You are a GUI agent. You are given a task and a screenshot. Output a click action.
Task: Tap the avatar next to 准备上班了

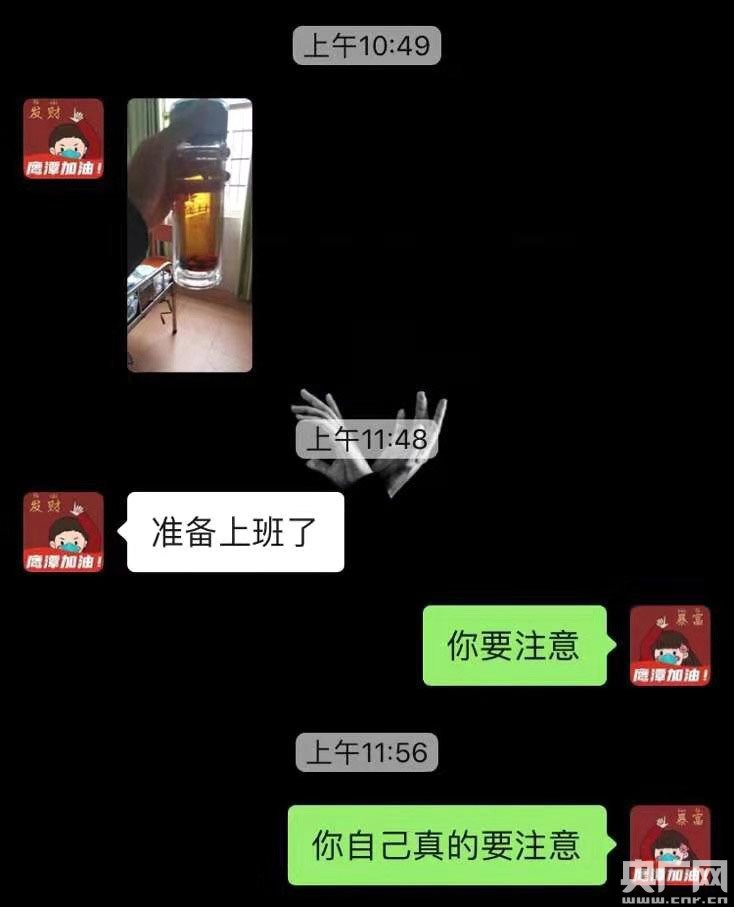[x=64, y=532]
